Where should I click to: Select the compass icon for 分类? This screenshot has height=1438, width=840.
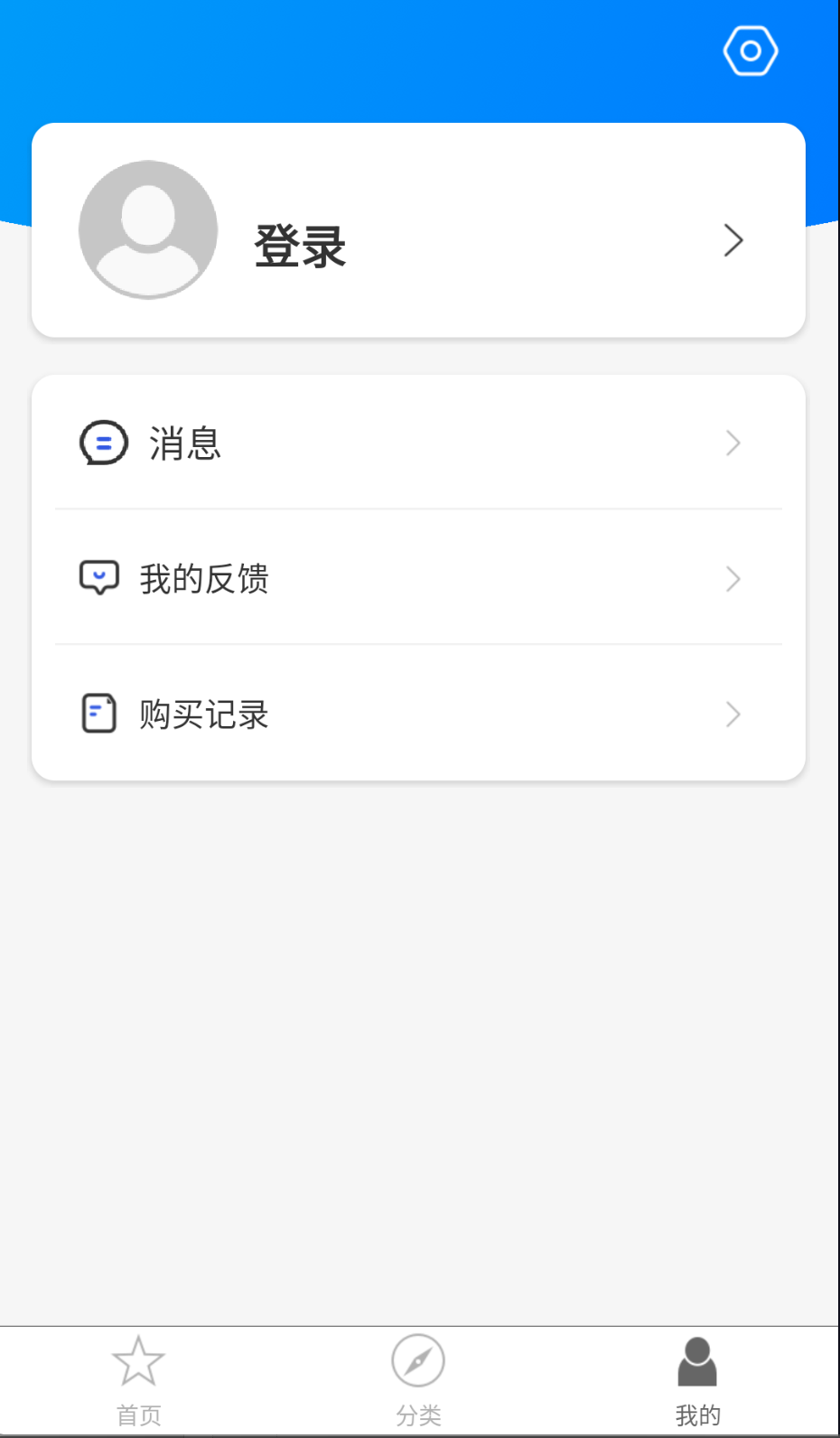pyautogui.click(x=416, y=1361)
